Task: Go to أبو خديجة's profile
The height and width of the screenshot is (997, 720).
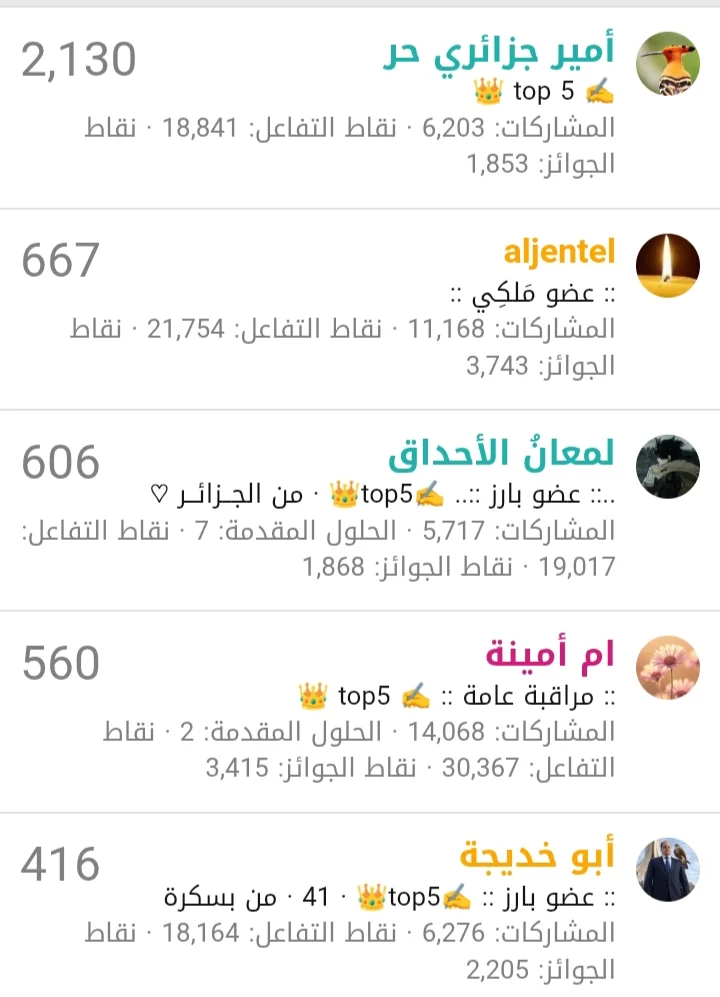Action: (537, 857)
